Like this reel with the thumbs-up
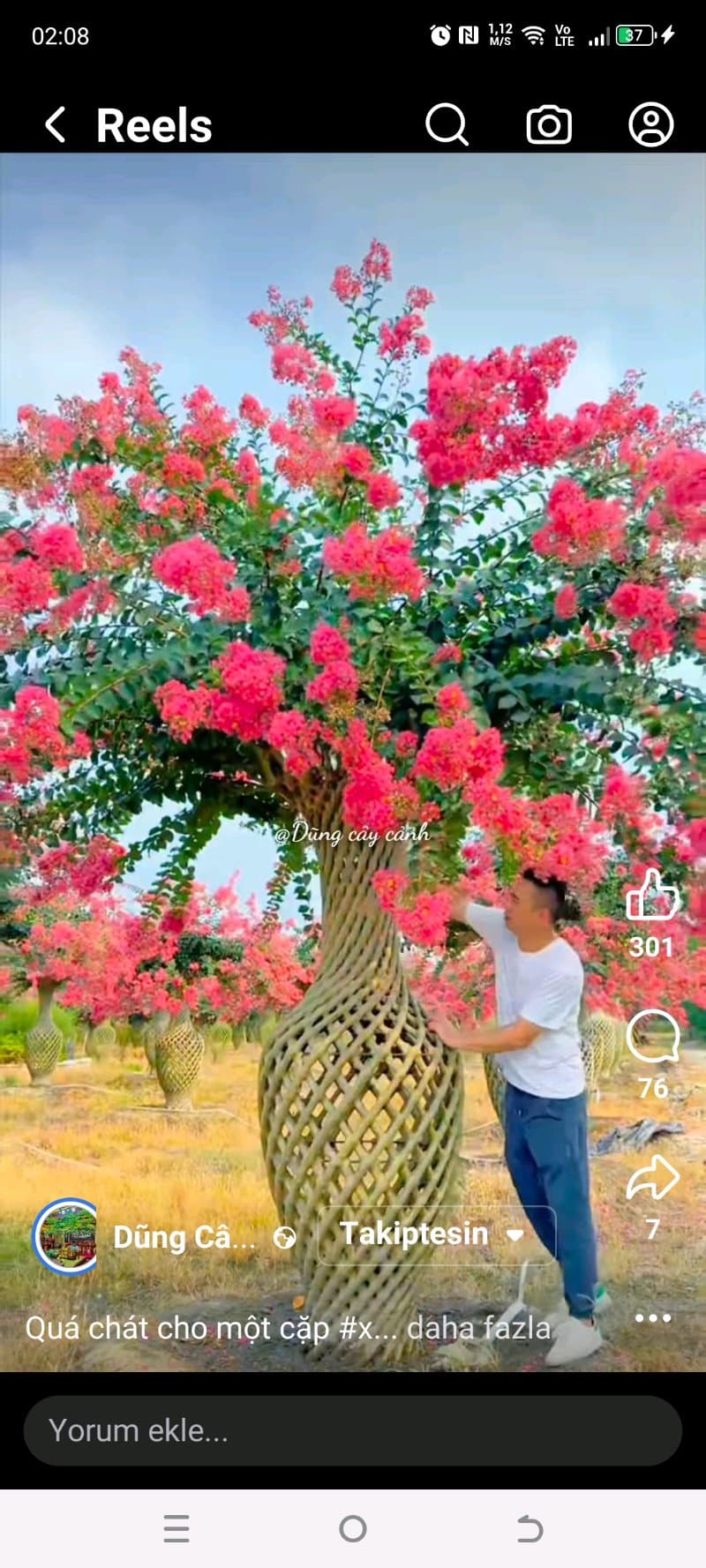Viewport: 706px width, 1568px height. [x=652, y=895]
